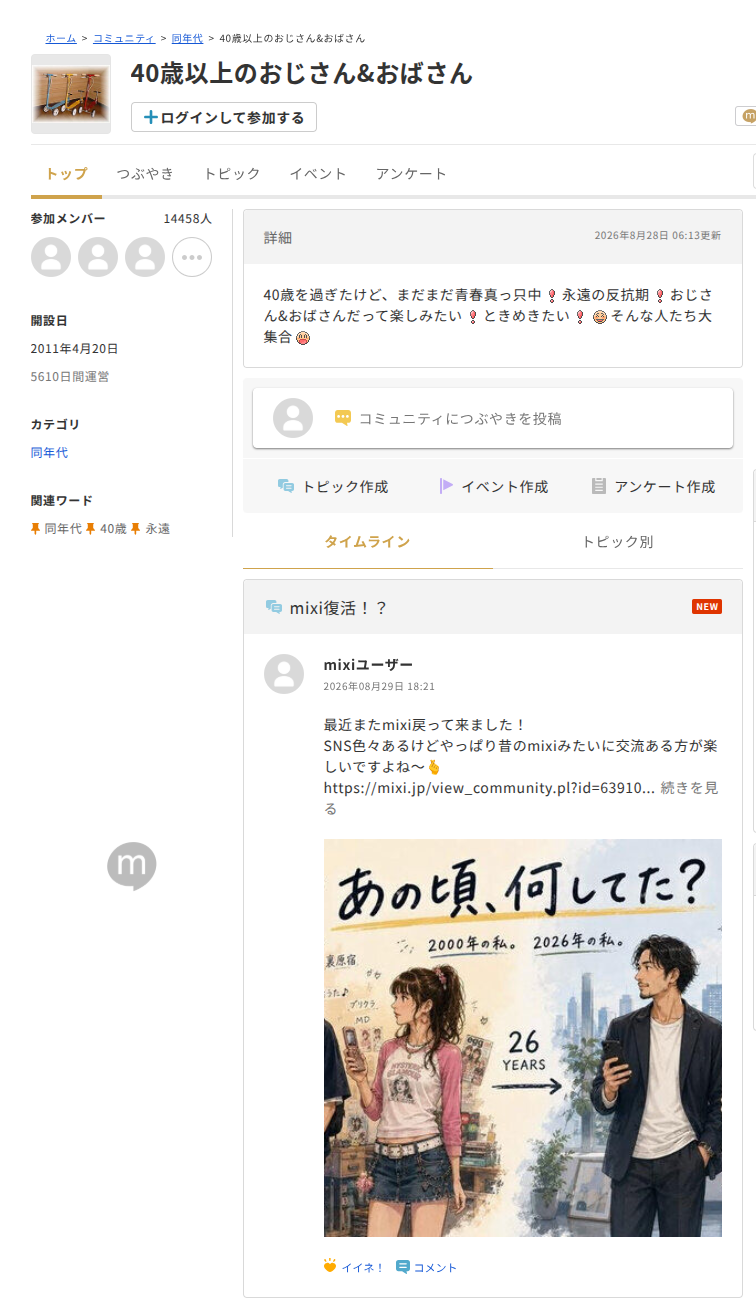Screen dimensions: 756x1303
Task: Go to the イベント tab
Action: [318, 174]
